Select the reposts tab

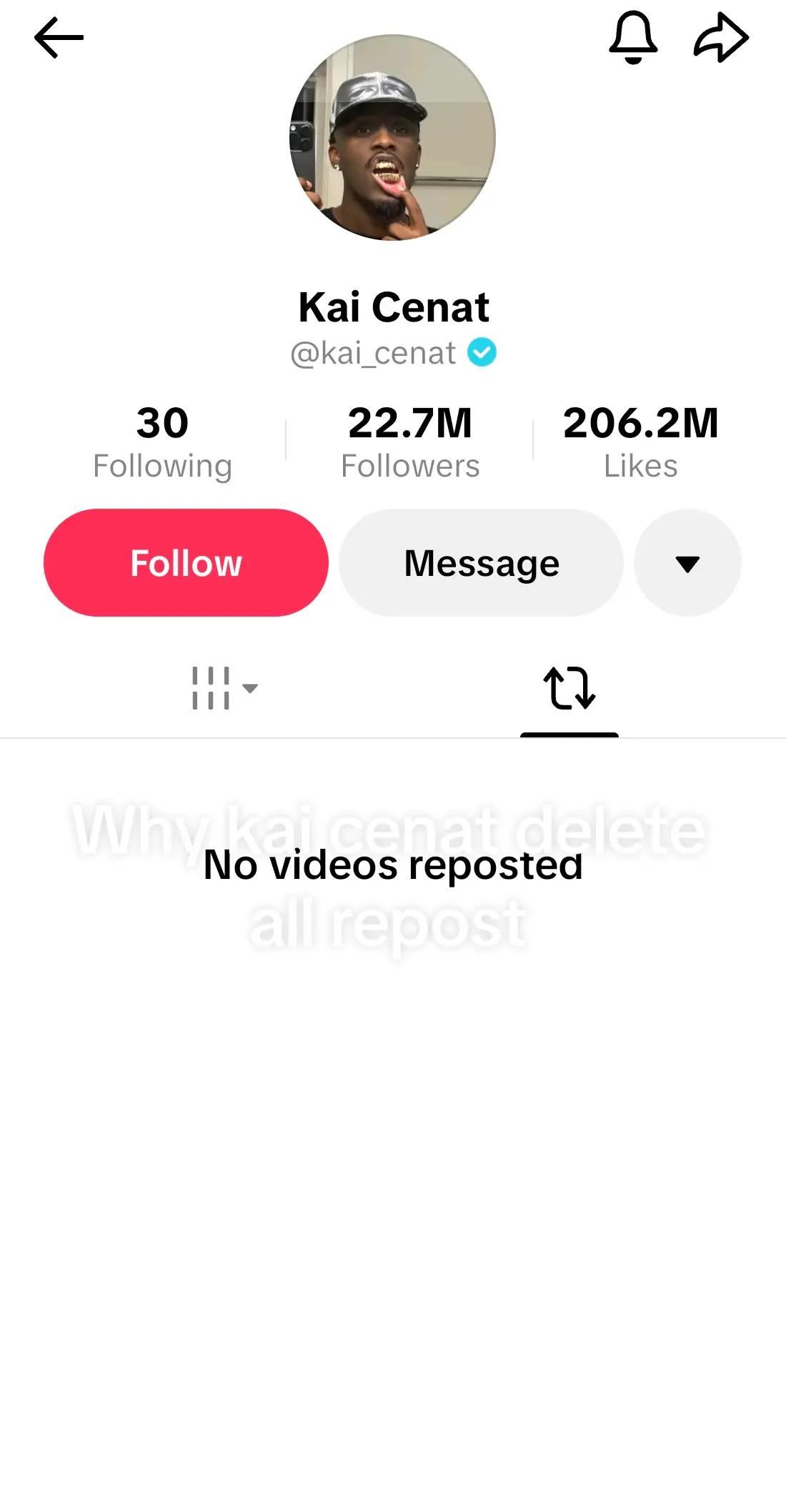point(569,688)
